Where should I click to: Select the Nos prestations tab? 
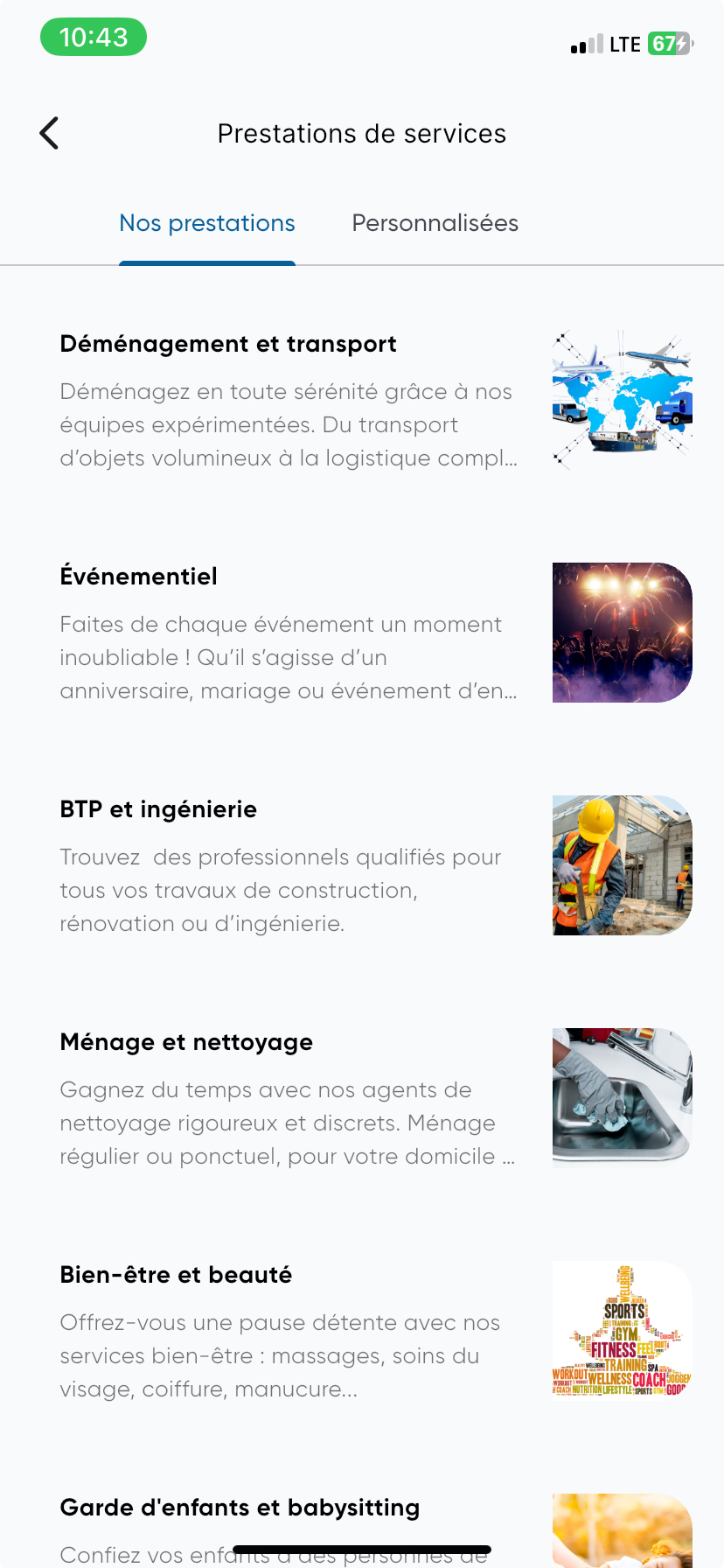tap(206, 223)
